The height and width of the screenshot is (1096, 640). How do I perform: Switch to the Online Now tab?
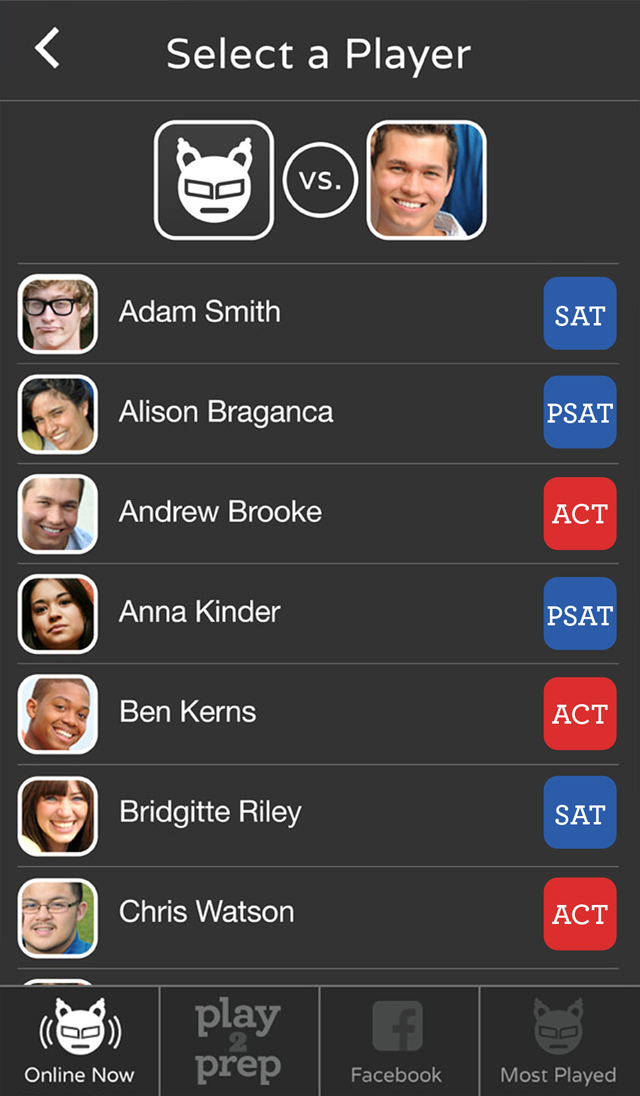click(x=80, y=1041)
